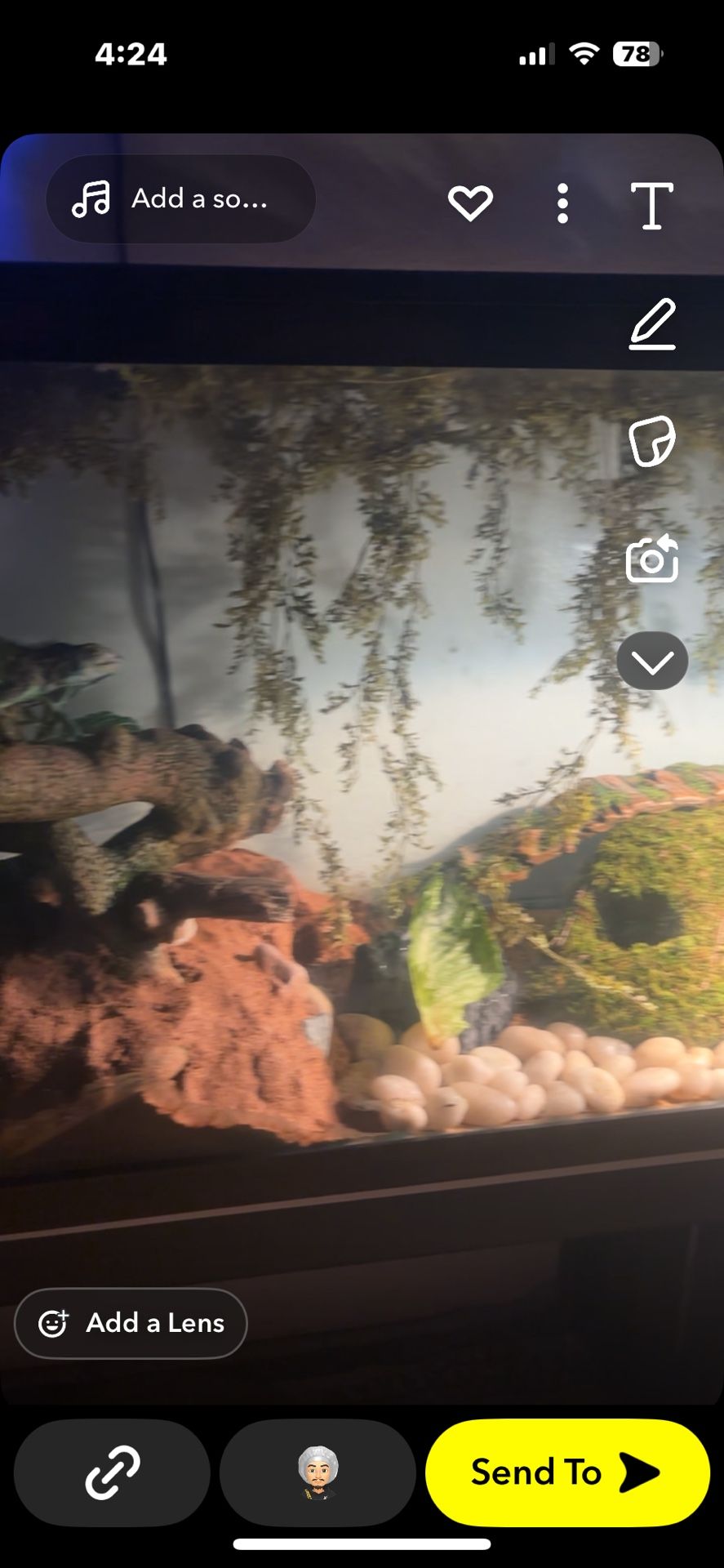Tap Send To
Image resolution: width=724 pixels, height=1568 pixels.
click(x=567, y=1472)
